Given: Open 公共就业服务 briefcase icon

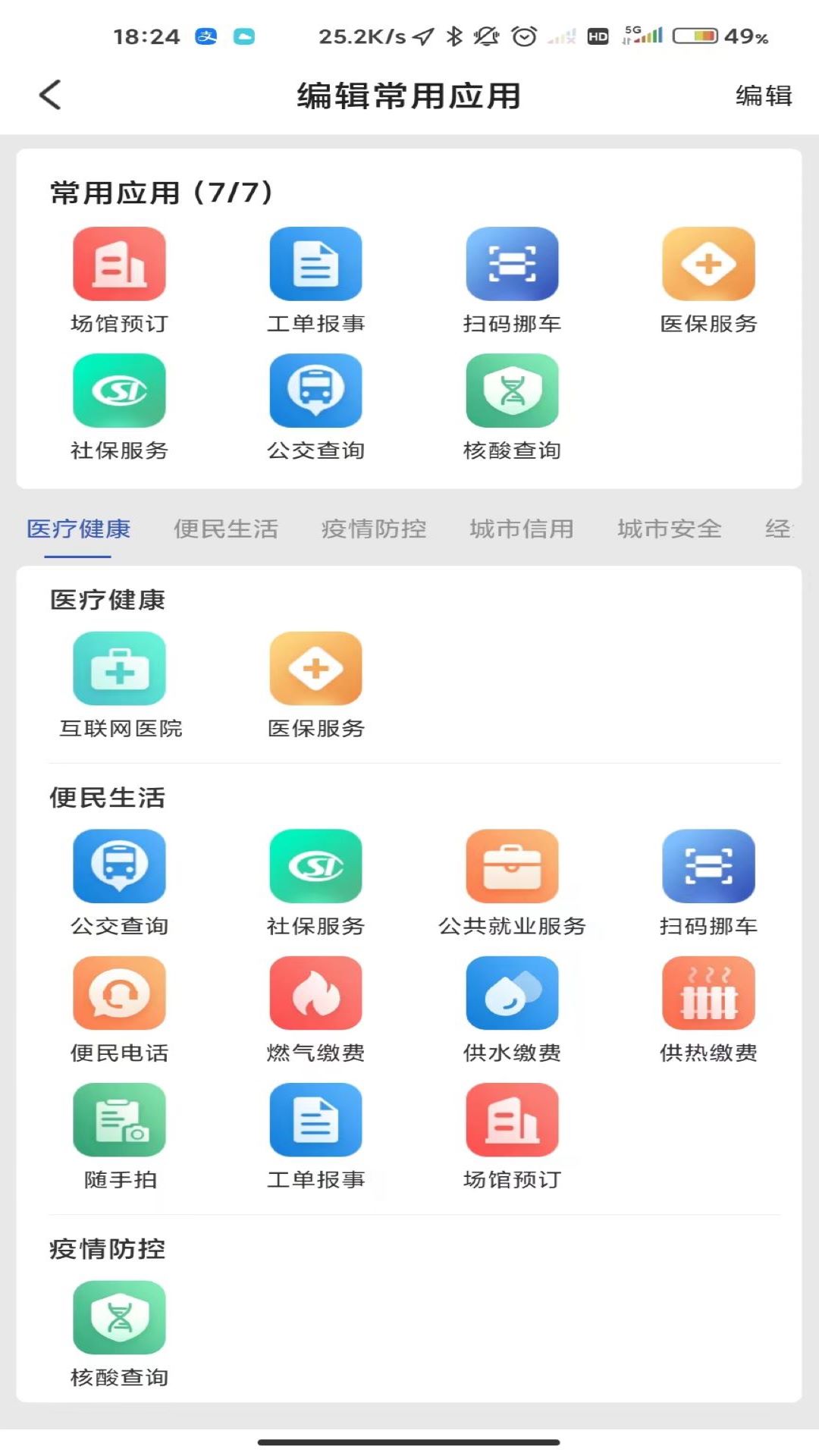Looking at the screenshot, I should (513, 866).
